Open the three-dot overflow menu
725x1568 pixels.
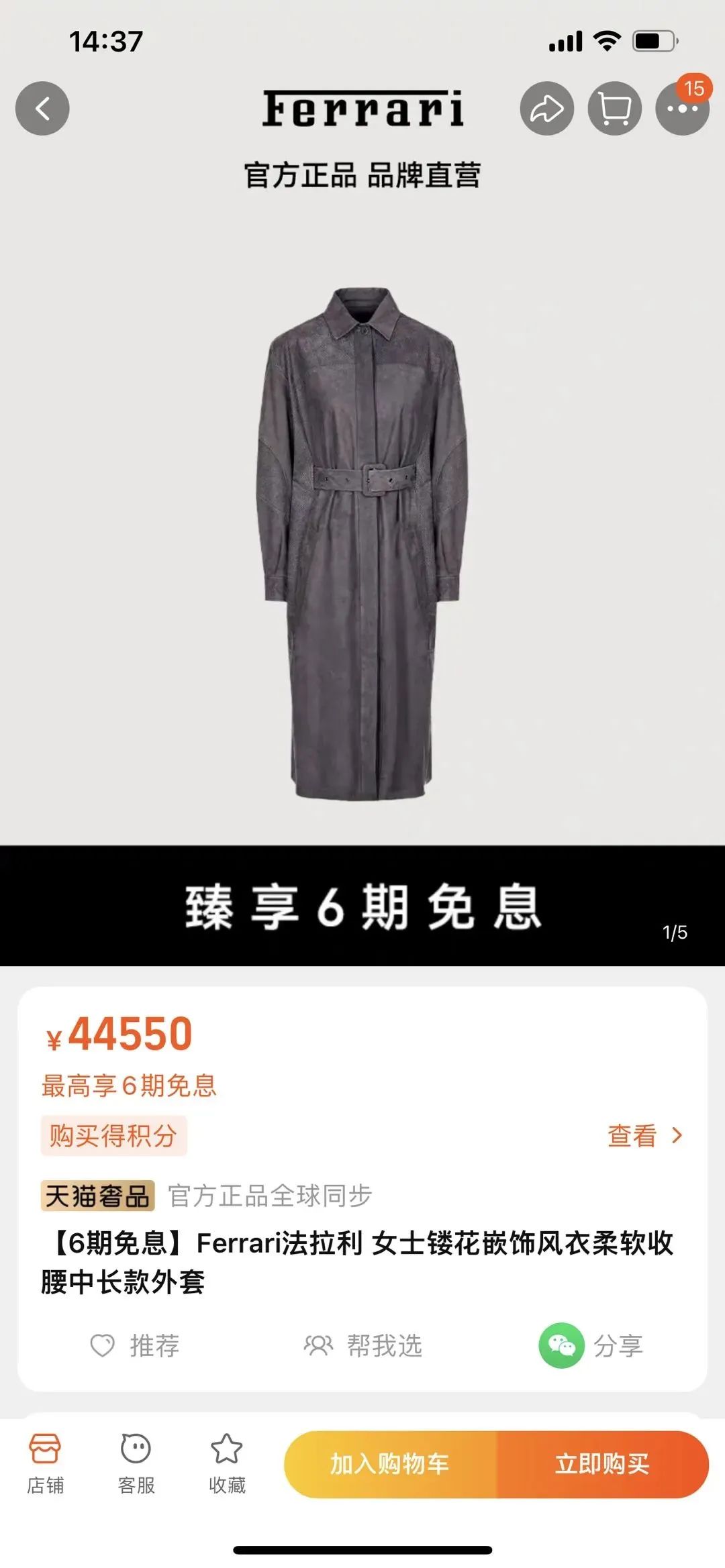pos(681,109)
